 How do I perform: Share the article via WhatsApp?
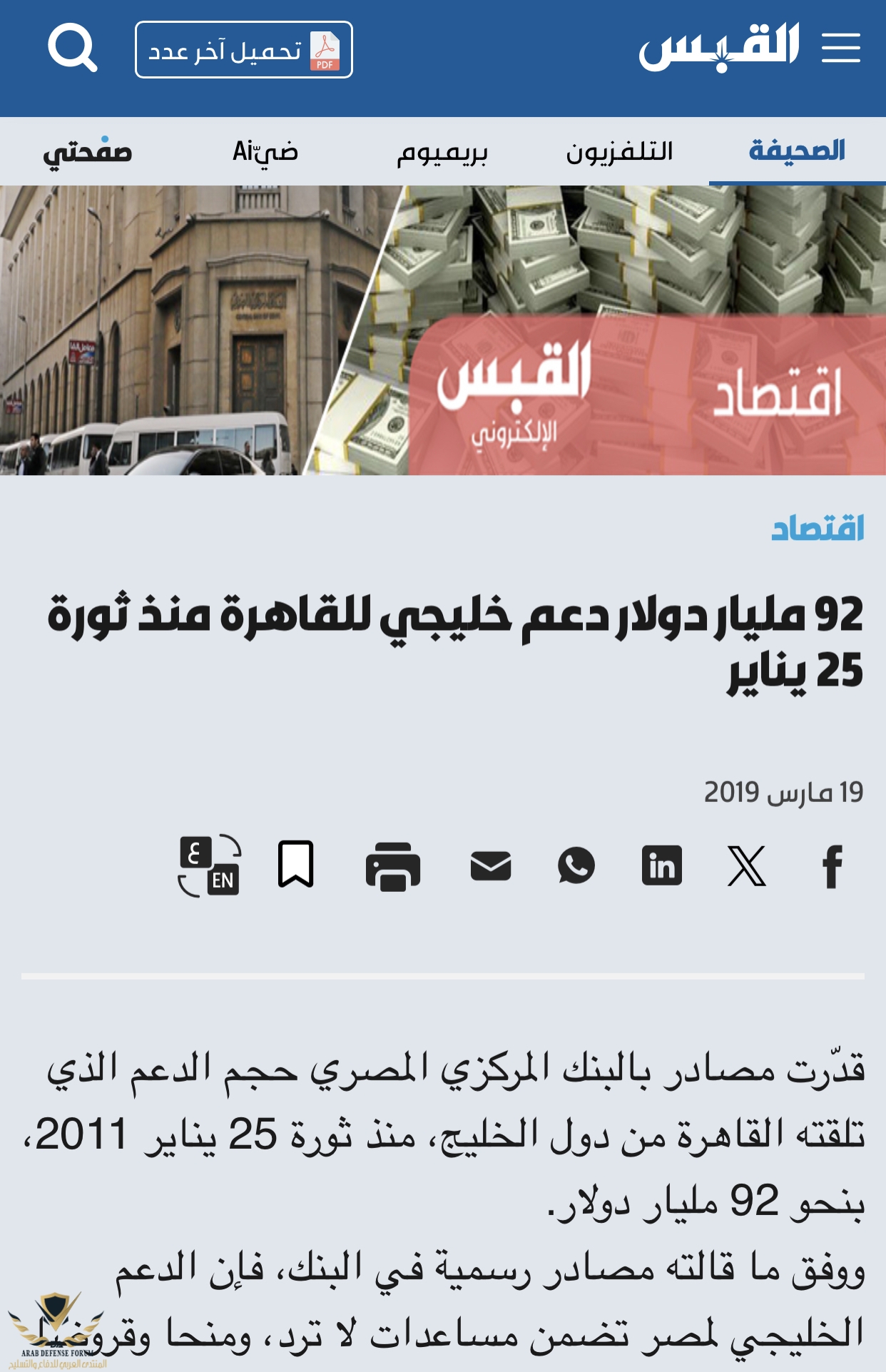pyautogui.click(x=576, y=866)
